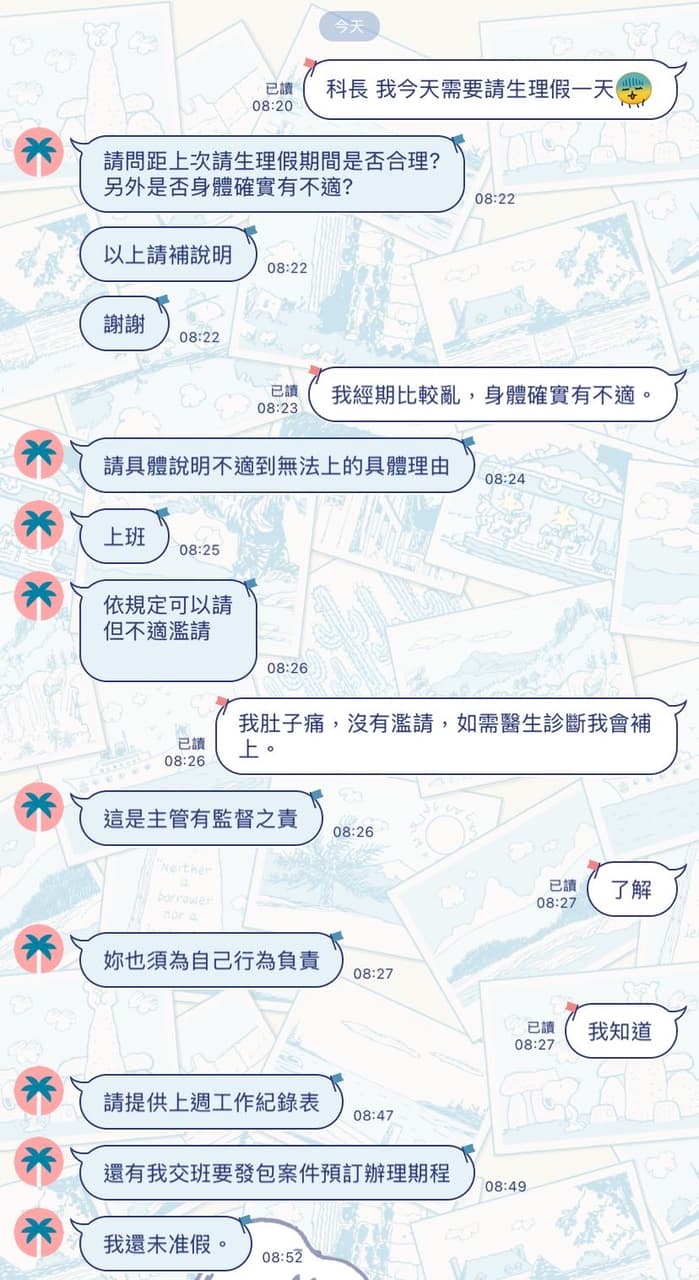The image size is (699, 1280).
Task: Tap avatar next to '我還未准假' message
Action: click(39, 1233)
